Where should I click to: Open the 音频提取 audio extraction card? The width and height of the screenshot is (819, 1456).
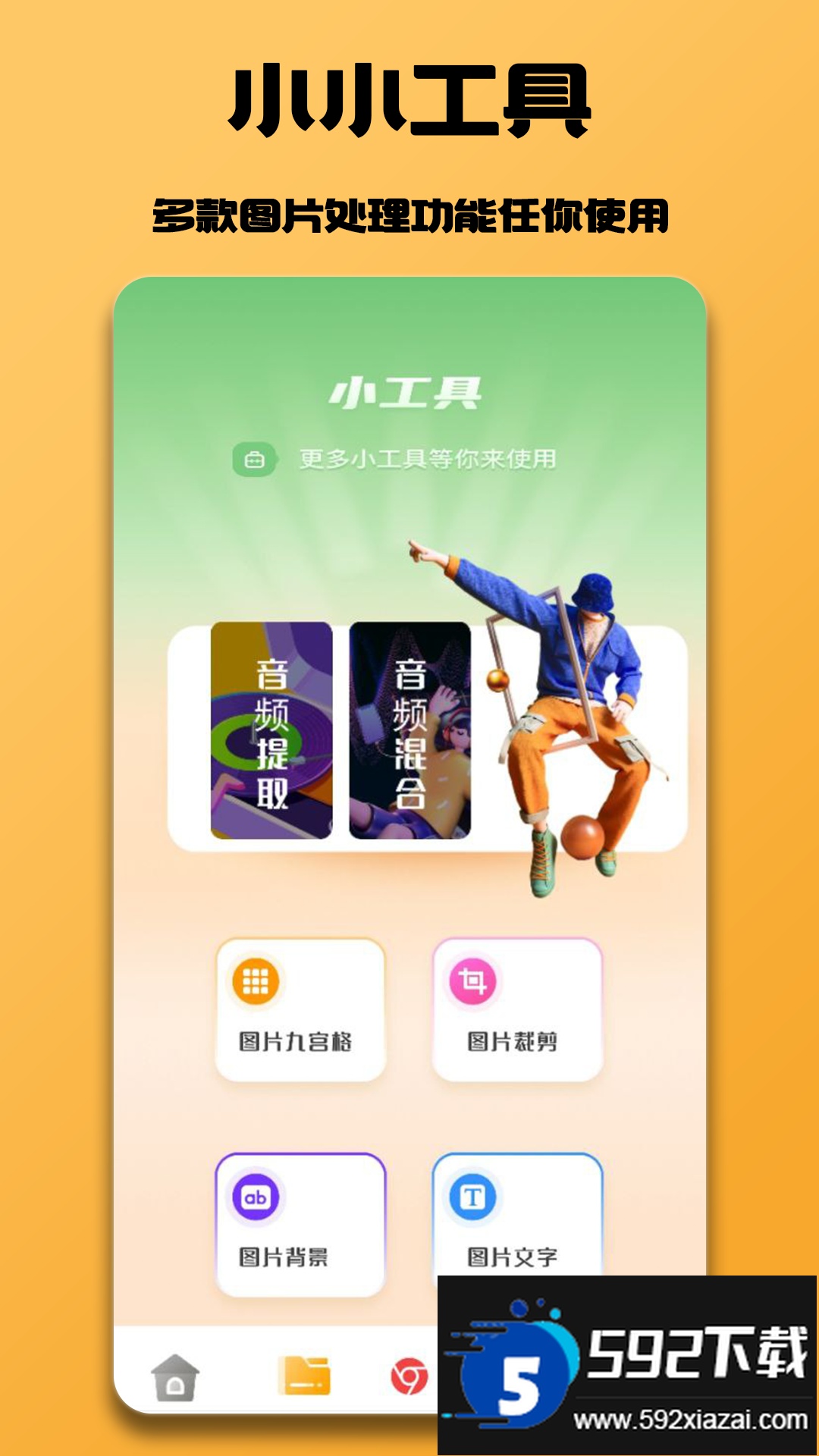[x=274, y=730]
